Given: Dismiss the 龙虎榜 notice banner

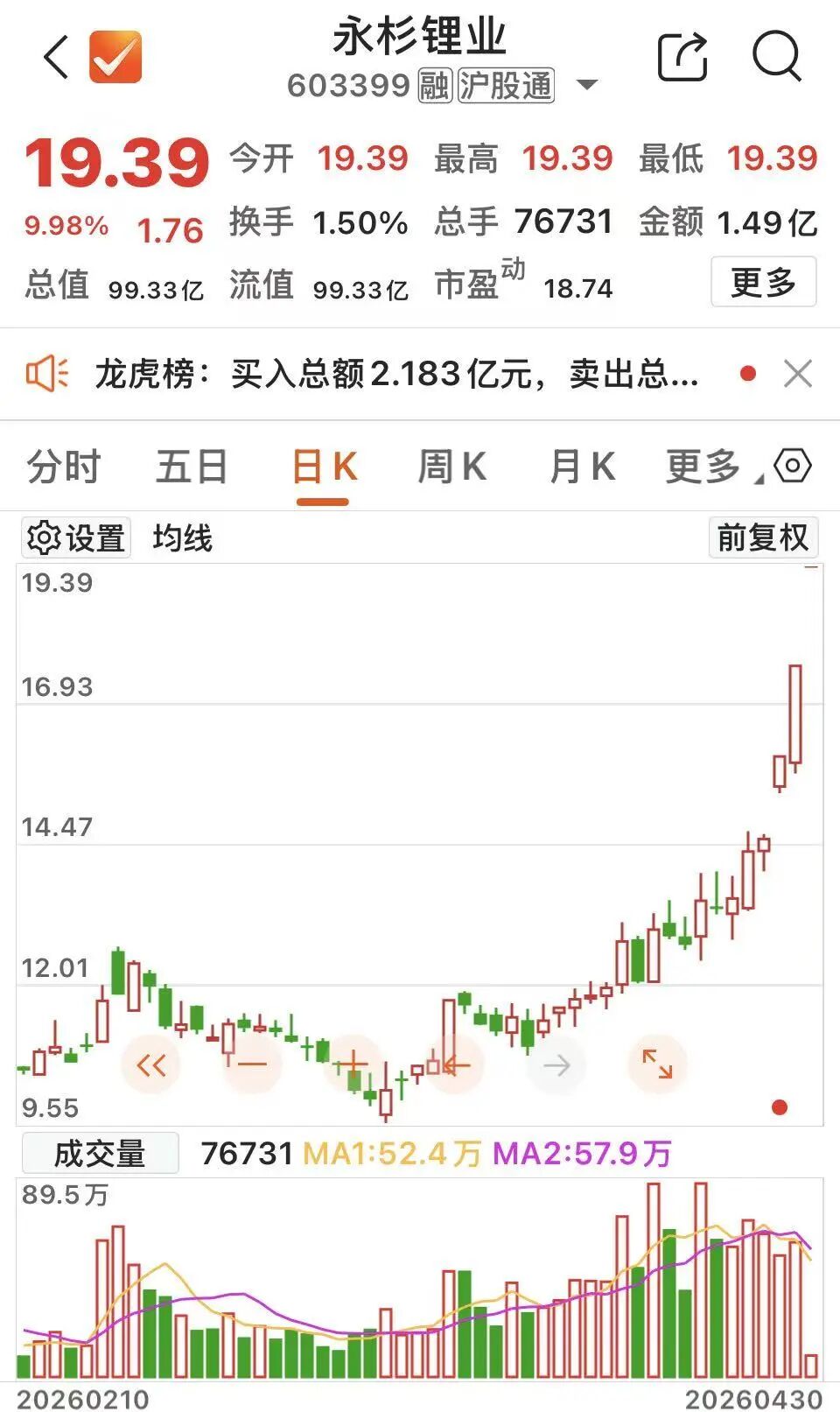Looking at the screenshot, I should [x=798, y=375].
